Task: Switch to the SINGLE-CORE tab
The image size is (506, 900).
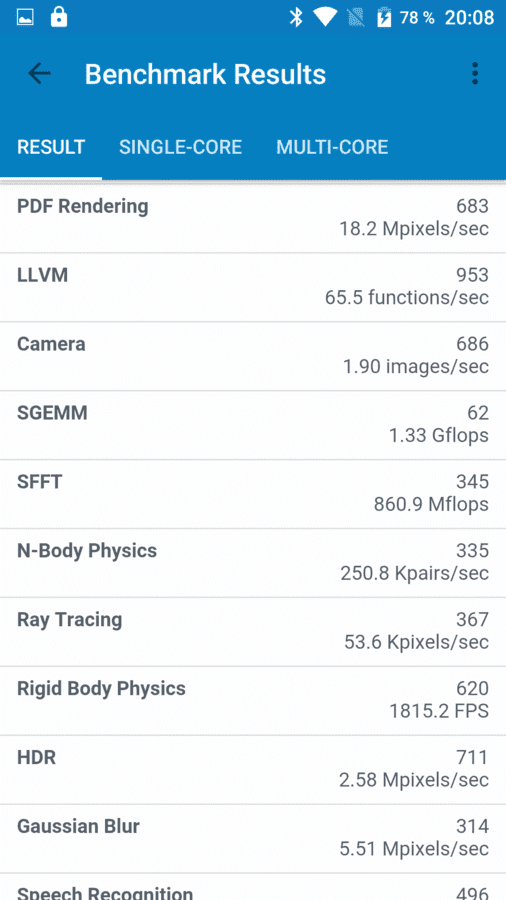Action: point(180,148)
